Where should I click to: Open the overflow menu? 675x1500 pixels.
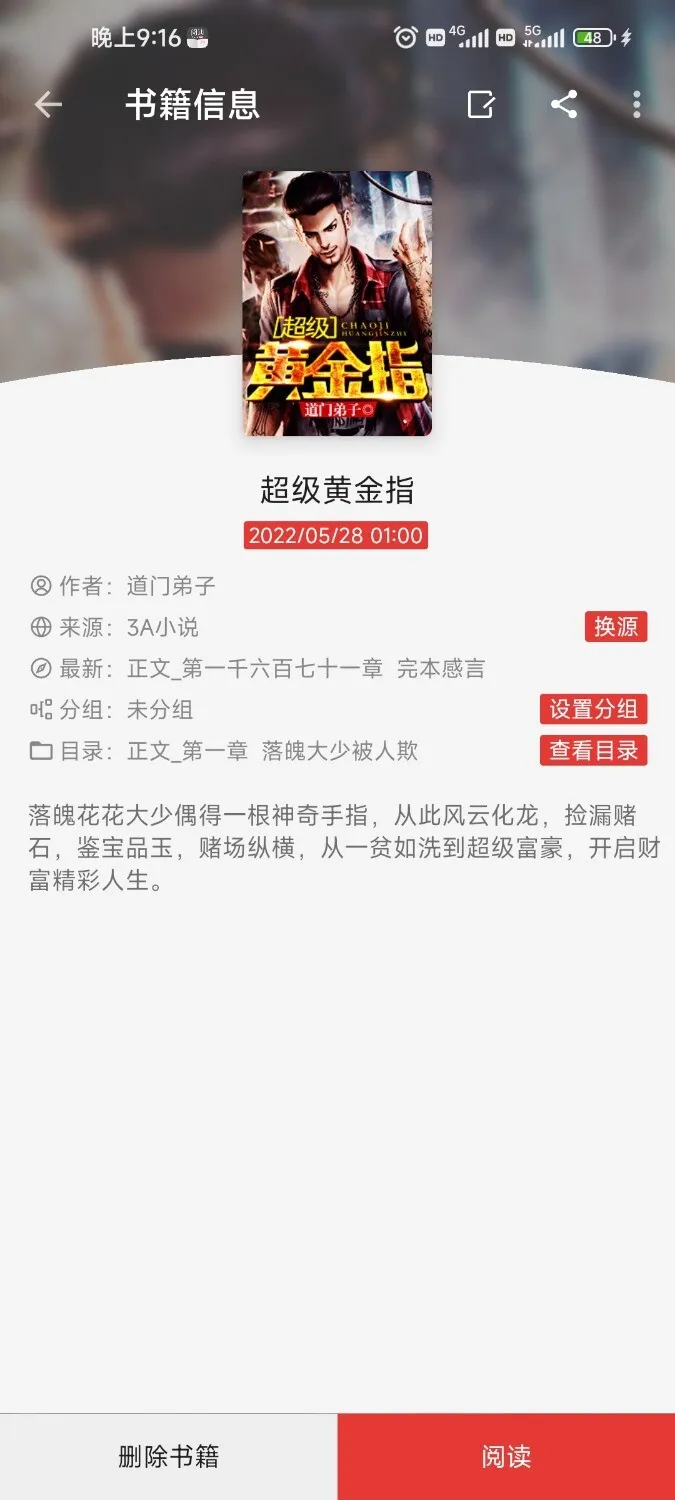click(637, 105)
